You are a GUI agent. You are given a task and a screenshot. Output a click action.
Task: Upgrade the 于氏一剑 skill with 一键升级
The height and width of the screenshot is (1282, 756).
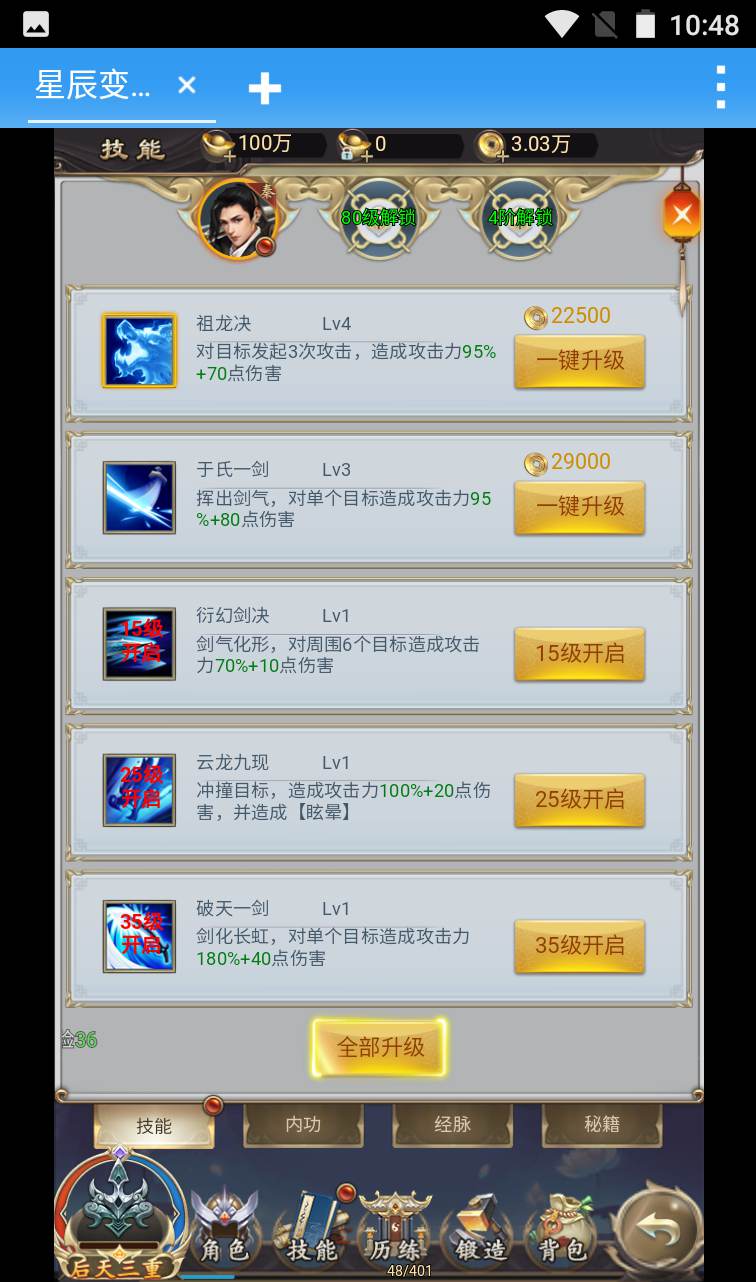(x=579, y=507)
